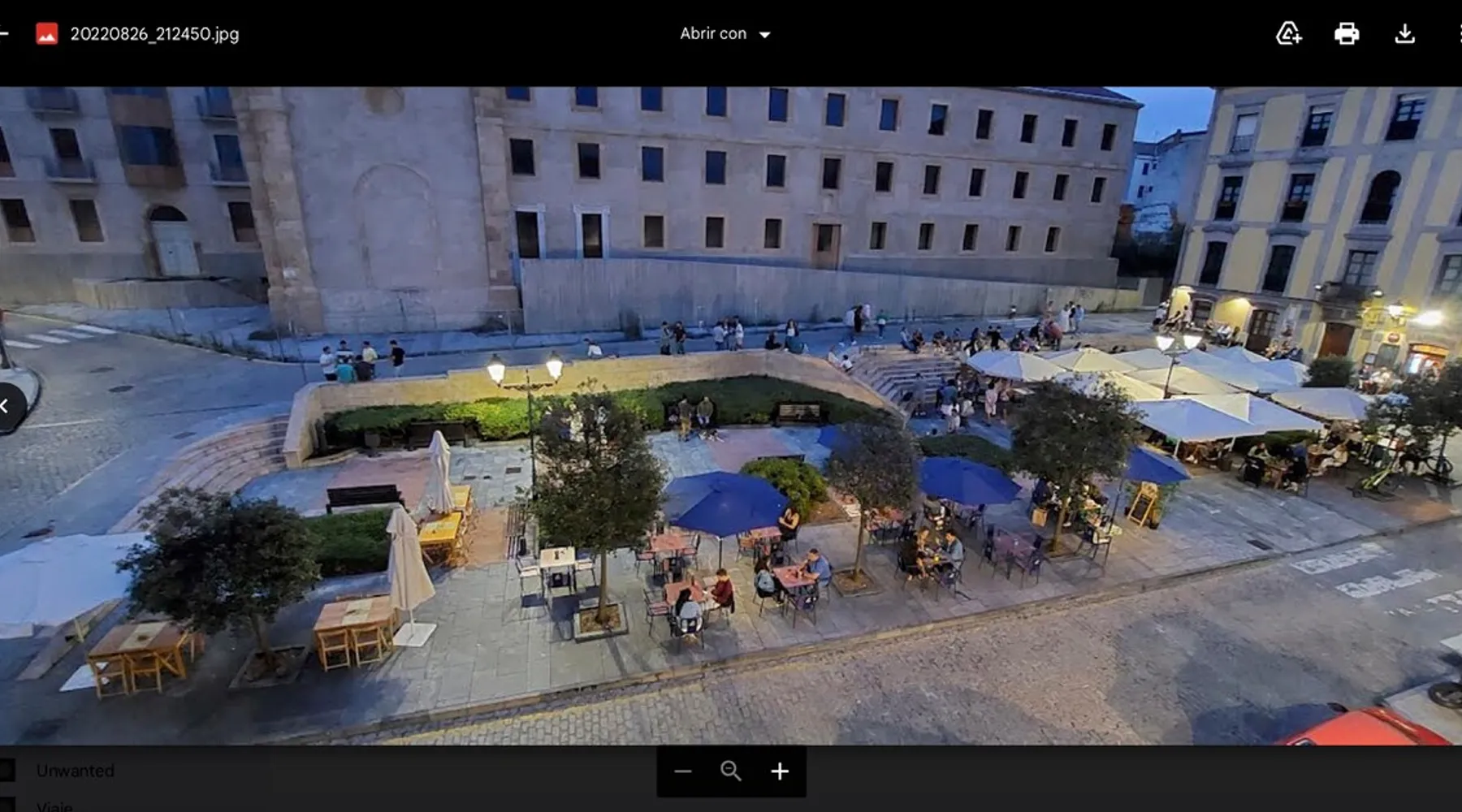Download the image file
1462x812 pixels.
pyautogui.click(x=1404, y=33)
